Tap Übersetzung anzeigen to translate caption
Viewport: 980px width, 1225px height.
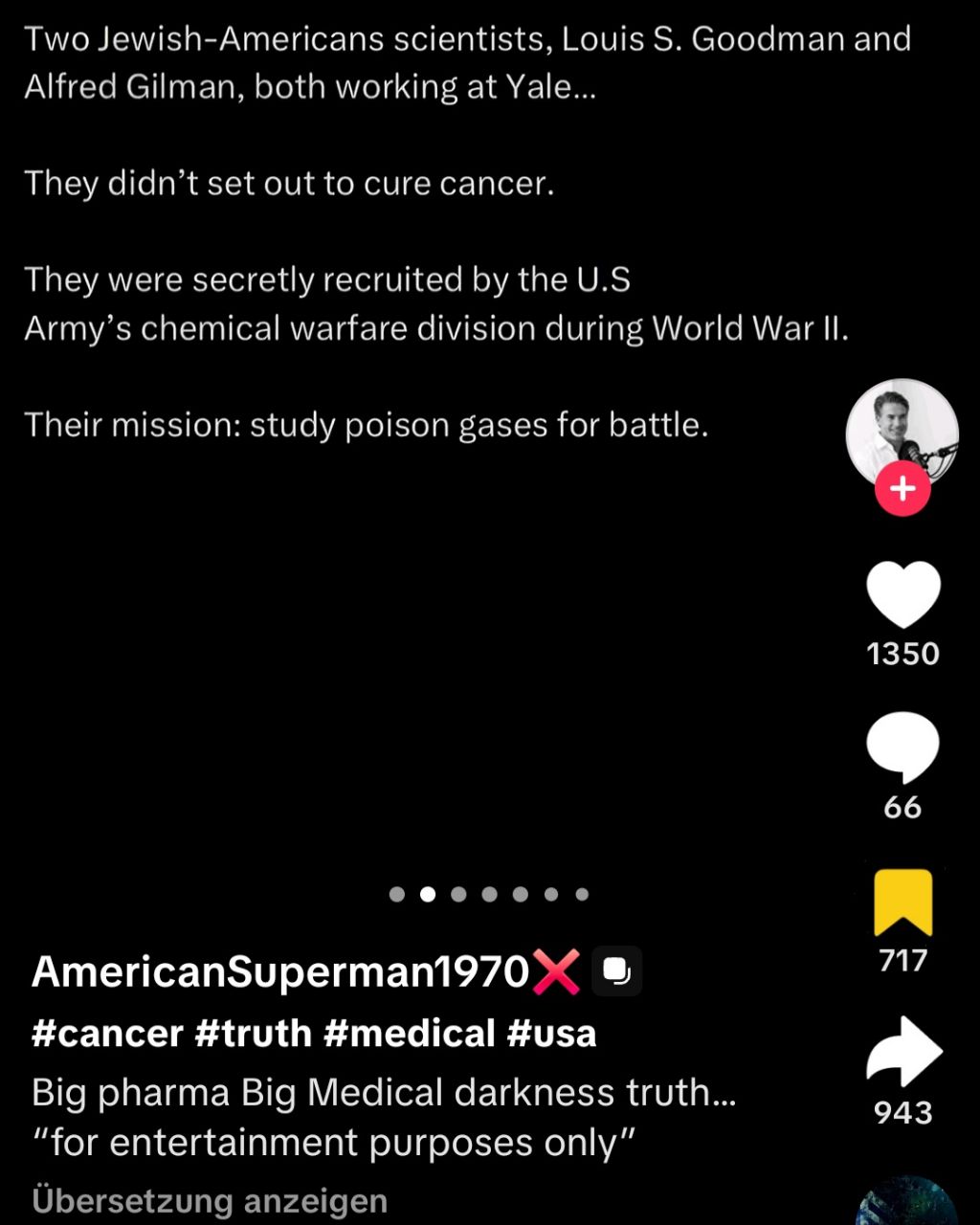[x=210, y=1200]
